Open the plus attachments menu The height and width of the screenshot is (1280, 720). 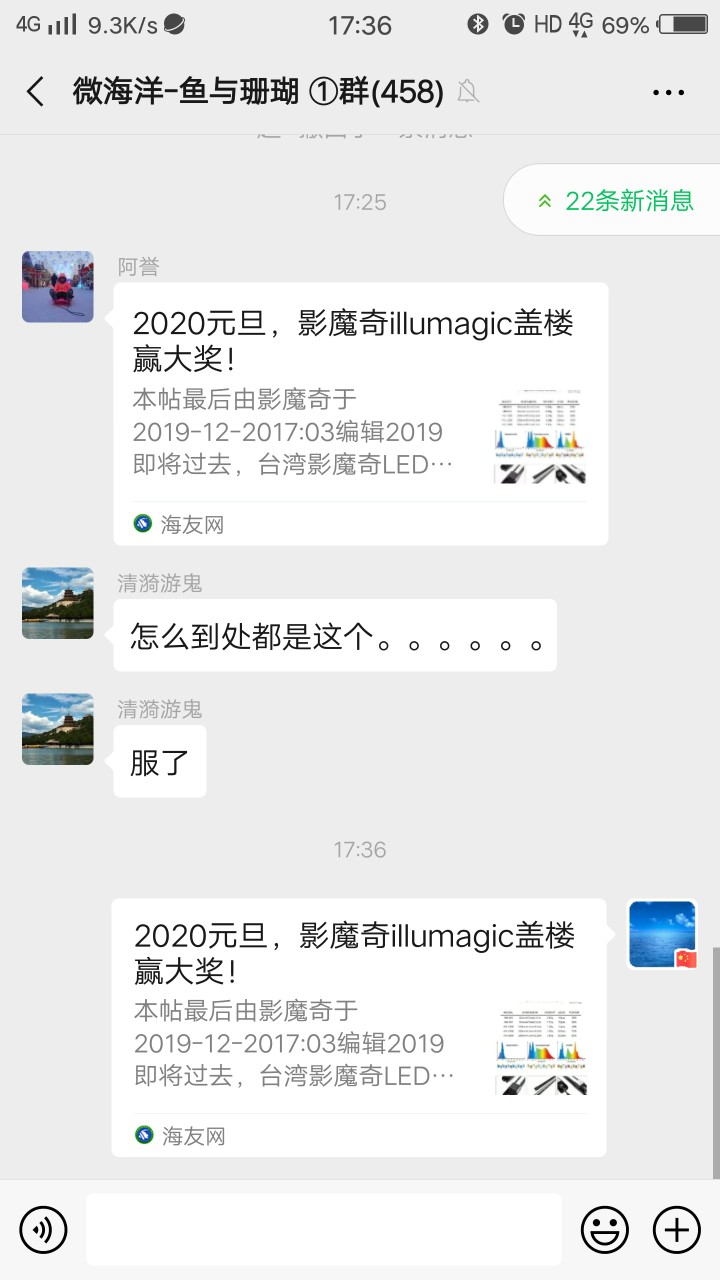[677, 1229]
